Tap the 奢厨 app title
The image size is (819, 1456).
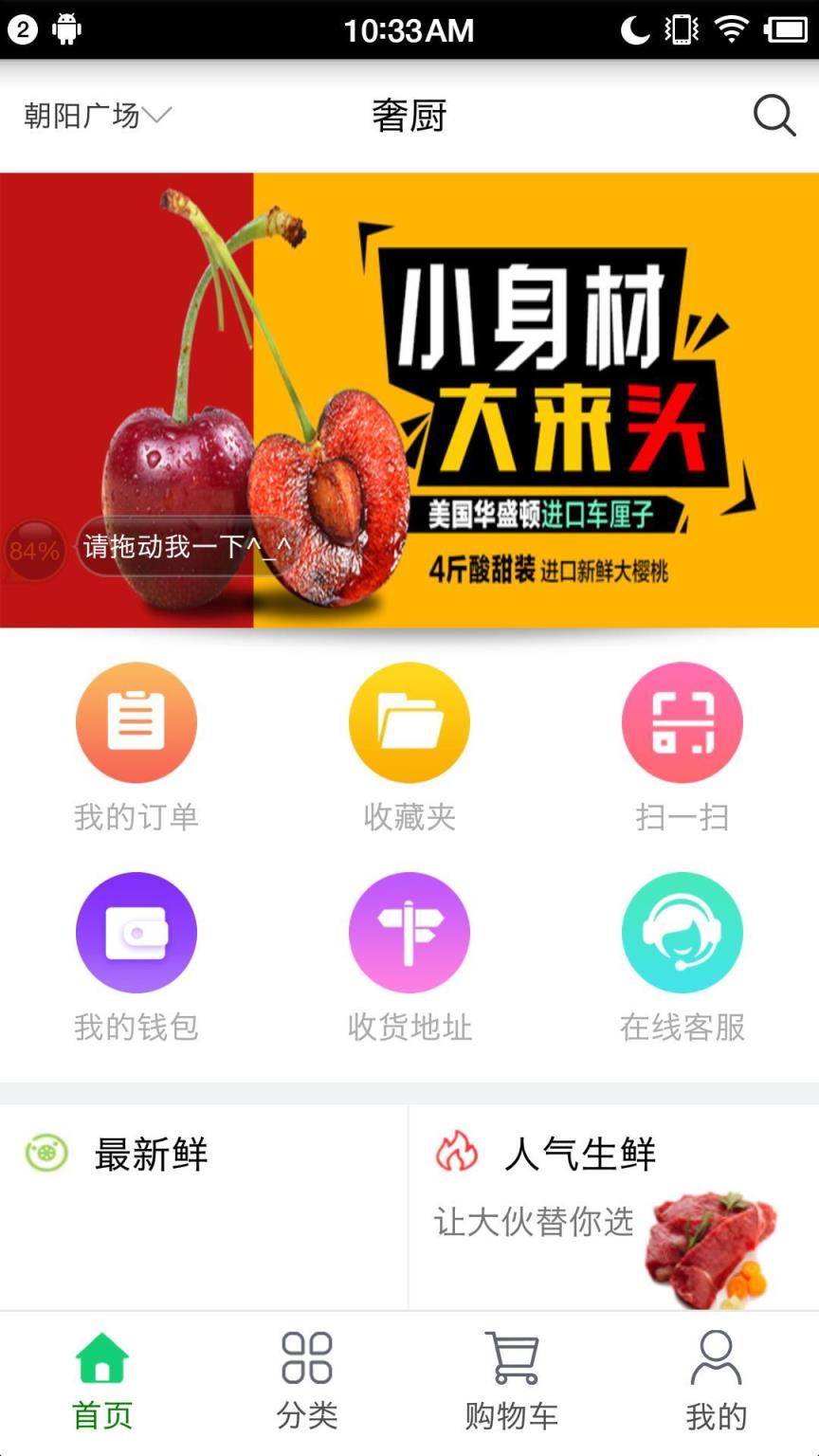pyautogui.click(x=409, y=116)
